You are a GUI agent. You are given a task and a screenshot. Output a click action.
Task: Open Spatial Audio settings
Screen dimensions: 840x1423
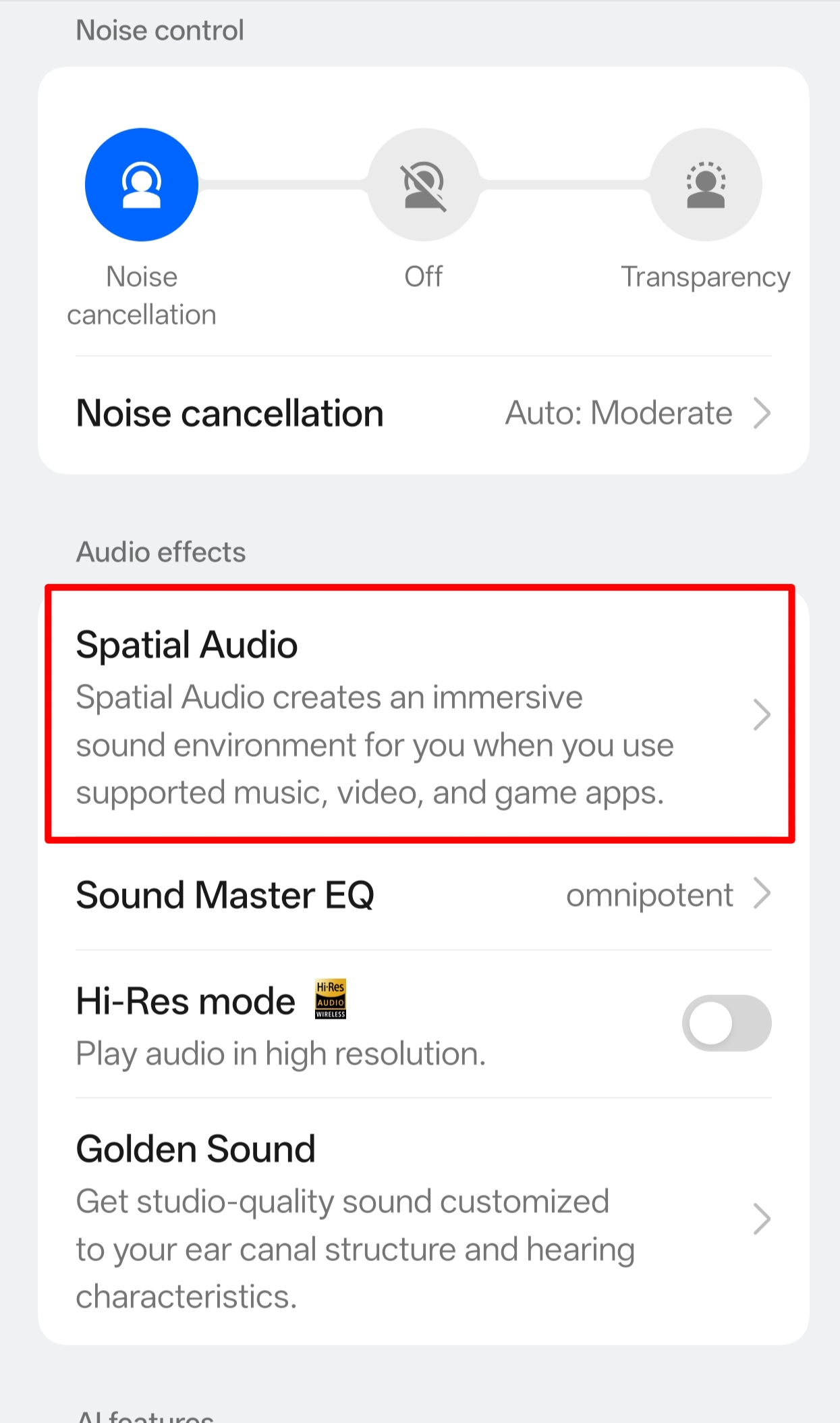420,714
